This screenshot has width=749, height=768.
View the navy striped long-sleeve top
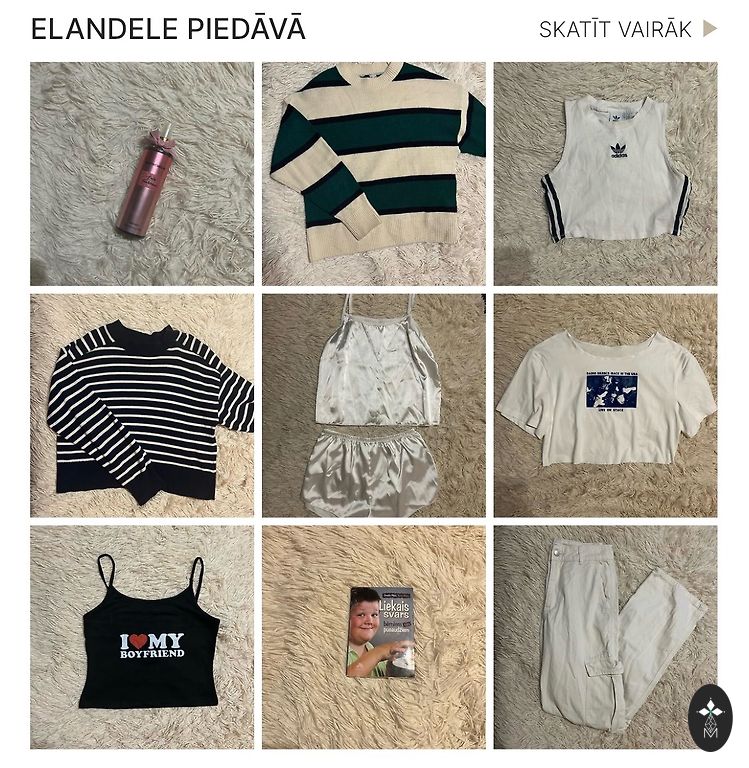(142, 405)
